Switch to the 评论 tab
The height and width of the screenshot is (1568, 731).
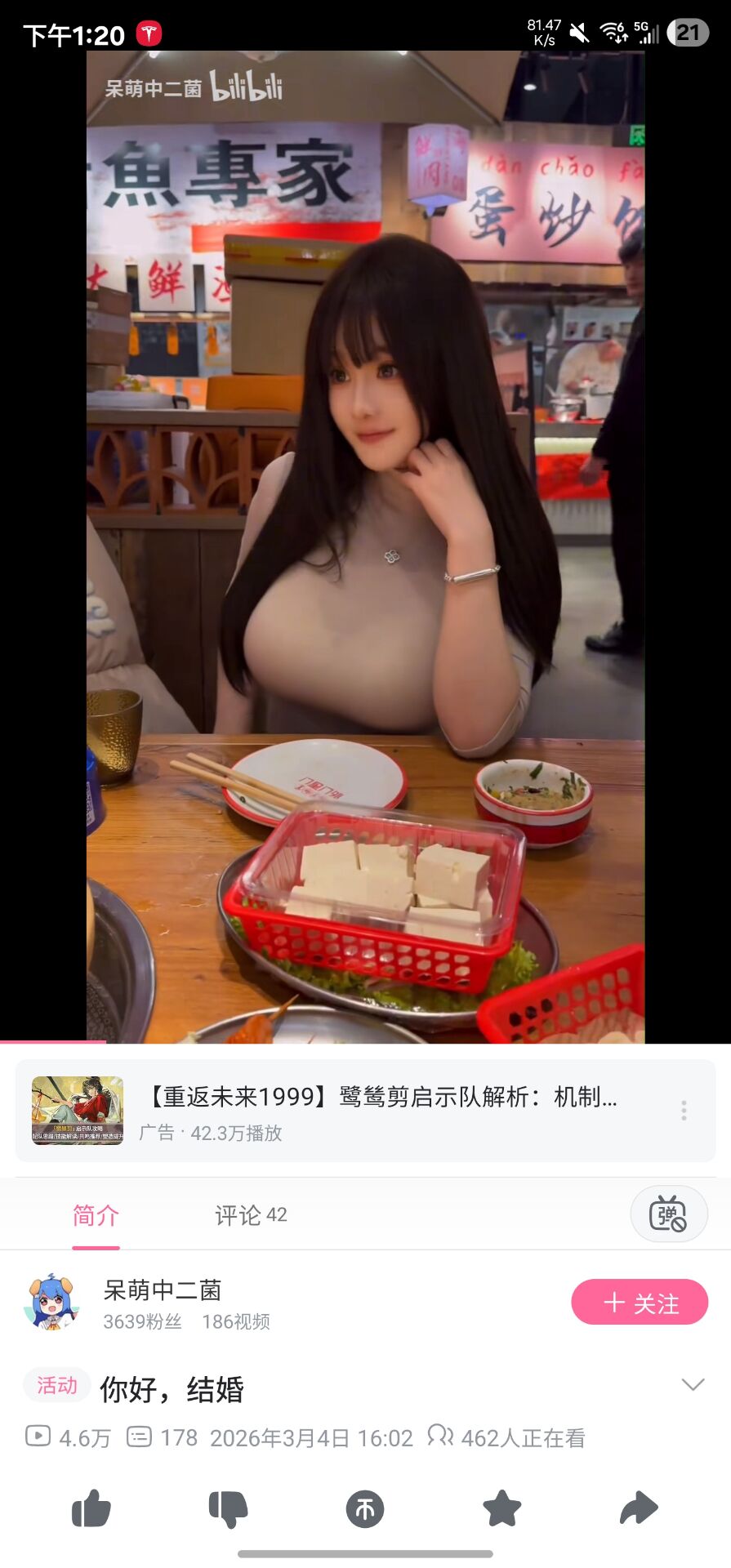(x=251, y=1215)
